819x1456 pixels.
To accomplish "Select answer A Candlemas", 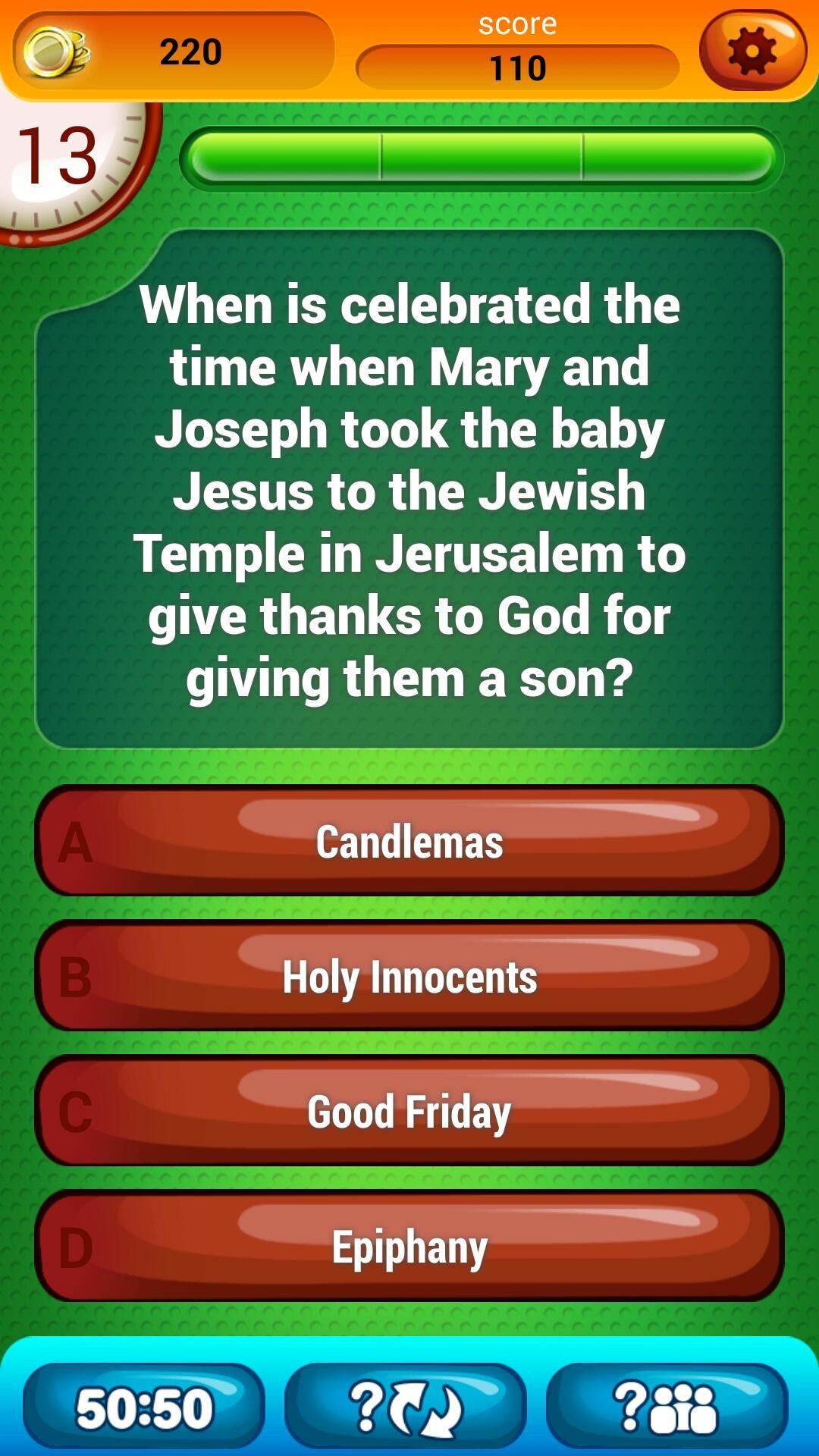I will [409, 842].
